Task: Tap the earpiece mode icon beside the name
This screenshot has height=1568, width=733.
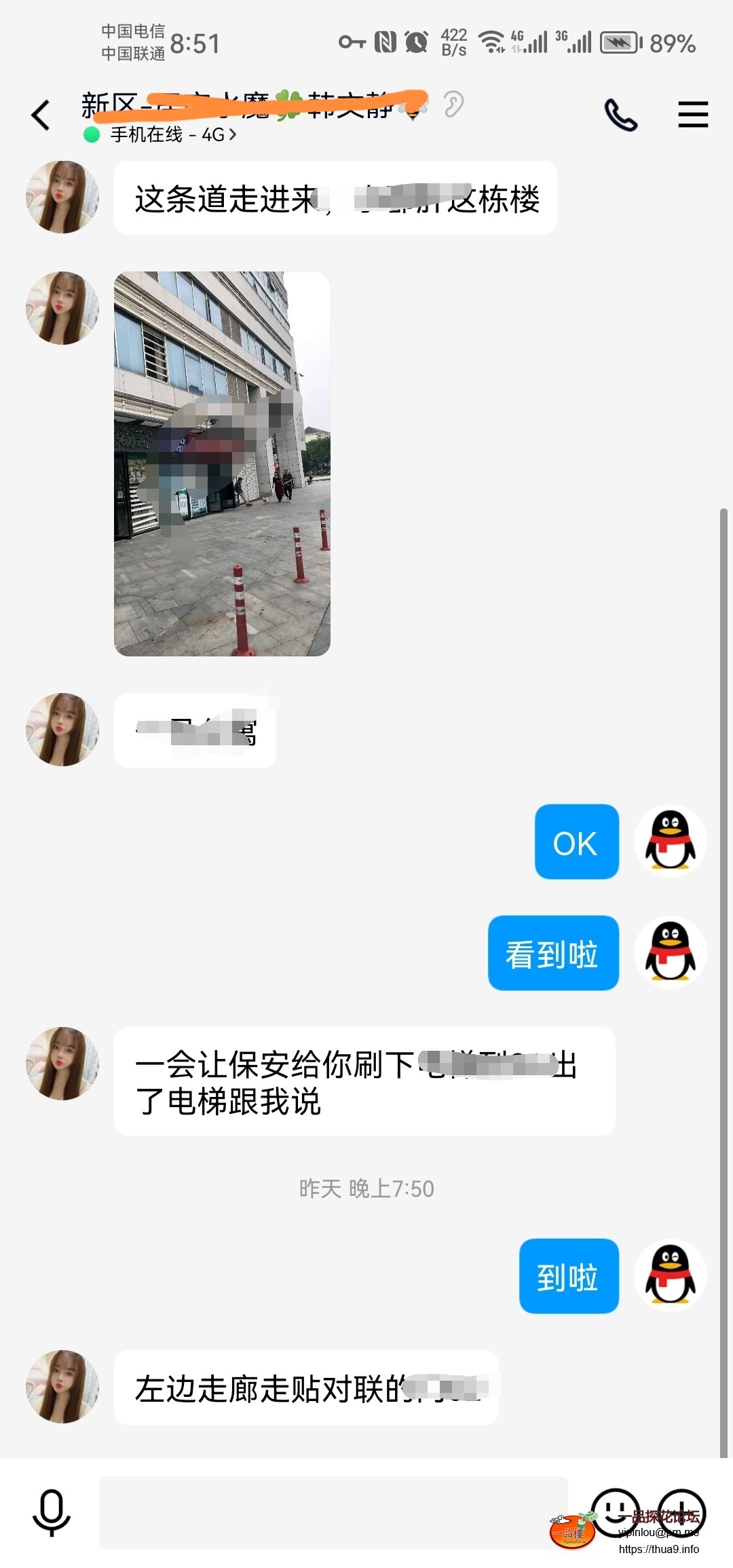Action: tap(453, 105)
